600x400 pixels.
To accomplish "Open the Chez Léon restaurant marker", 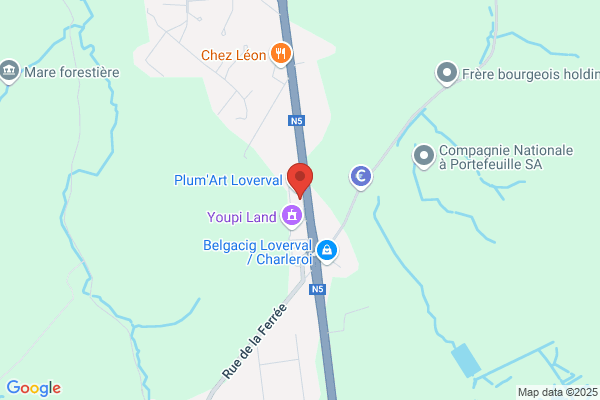I will [x=281, y=54].
